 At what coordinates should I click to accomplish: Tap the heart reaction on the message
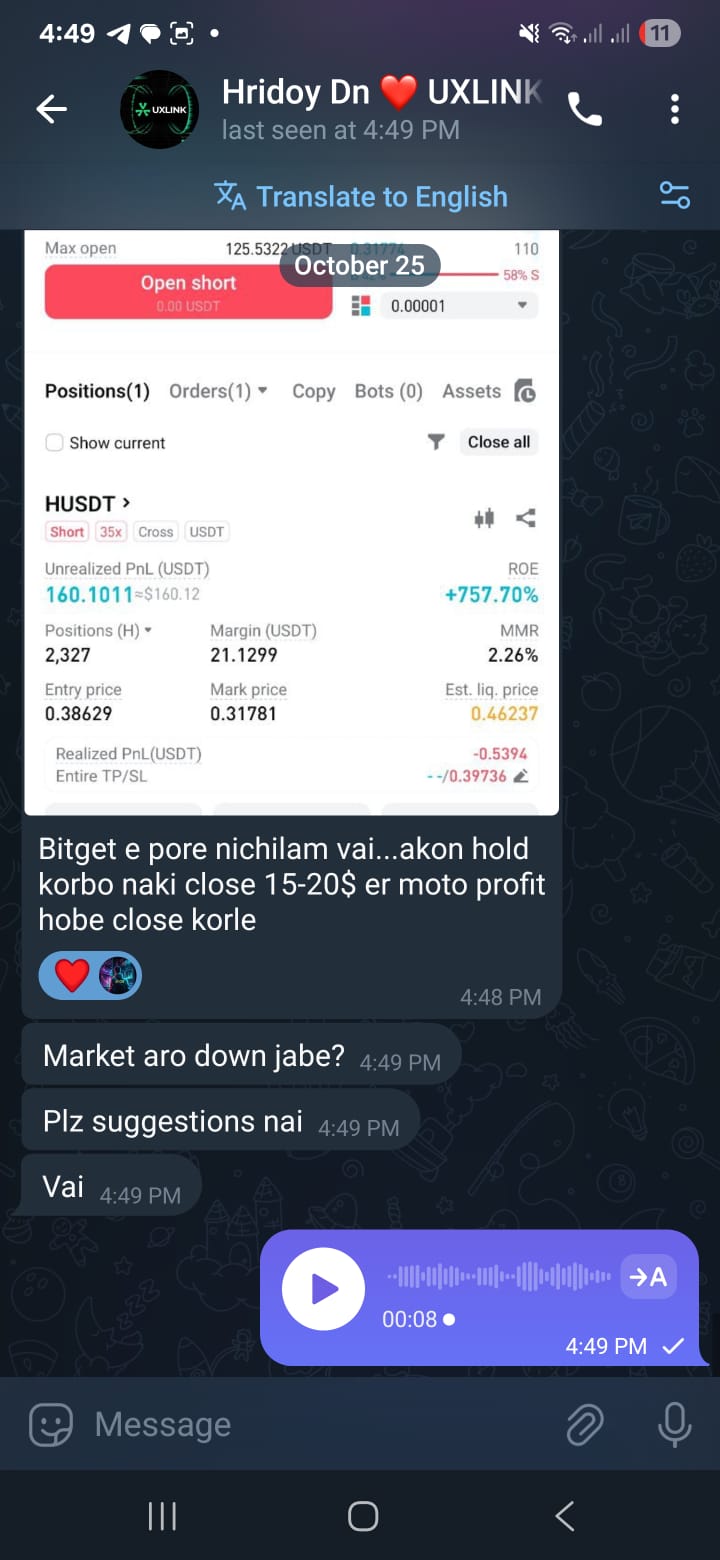pos(72,975)
